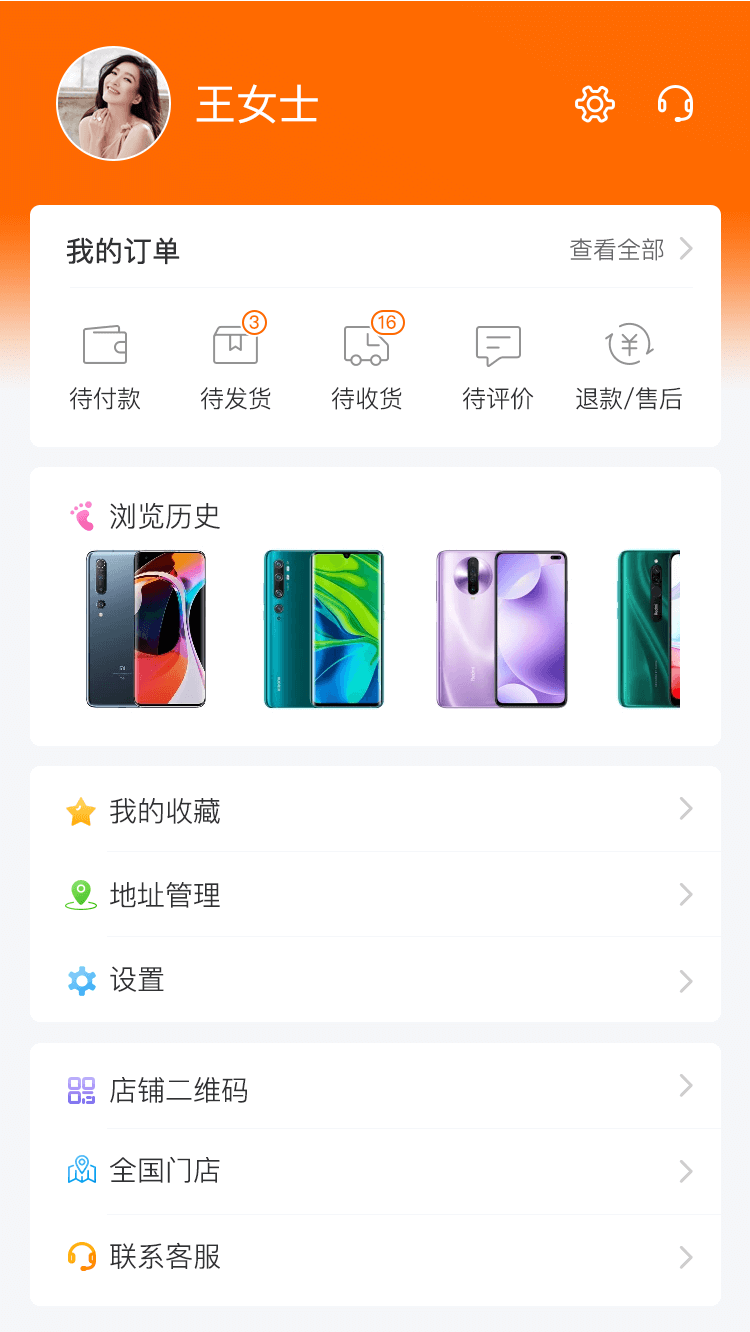Open 全国门店 row
Image resolution: width=750 pixels, height=1332 pixels.
click(375, 1171)
